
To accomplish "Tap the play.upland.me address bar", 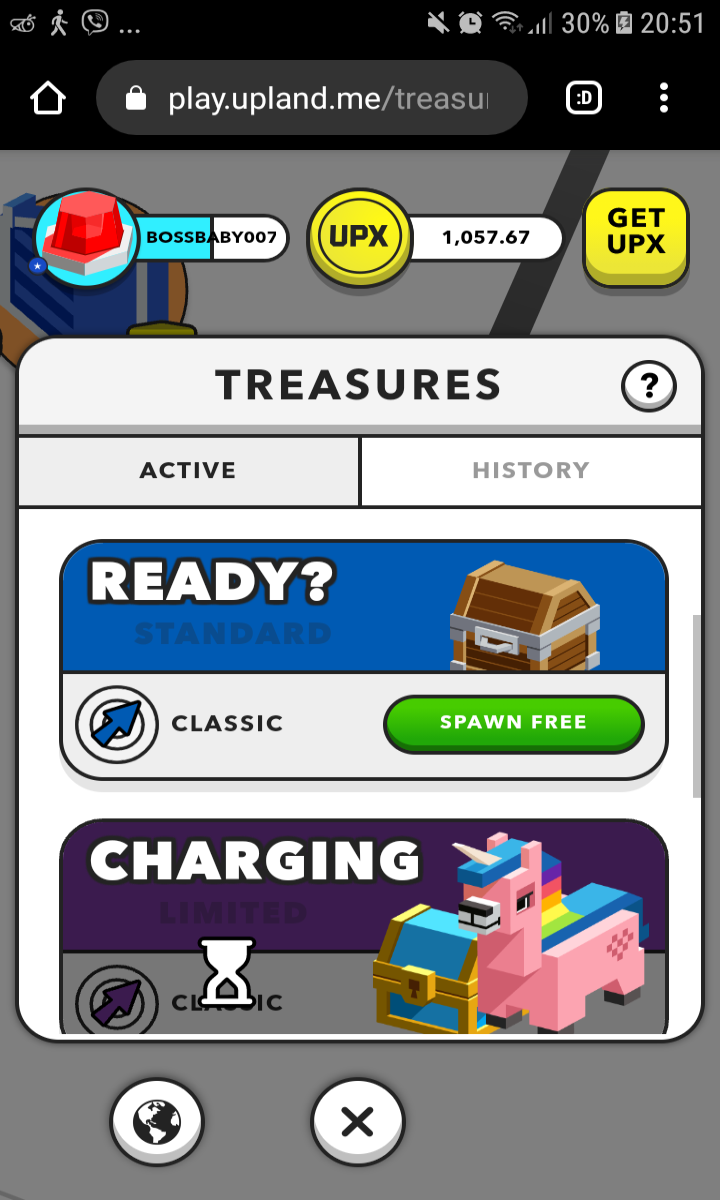I will [311, 98].
